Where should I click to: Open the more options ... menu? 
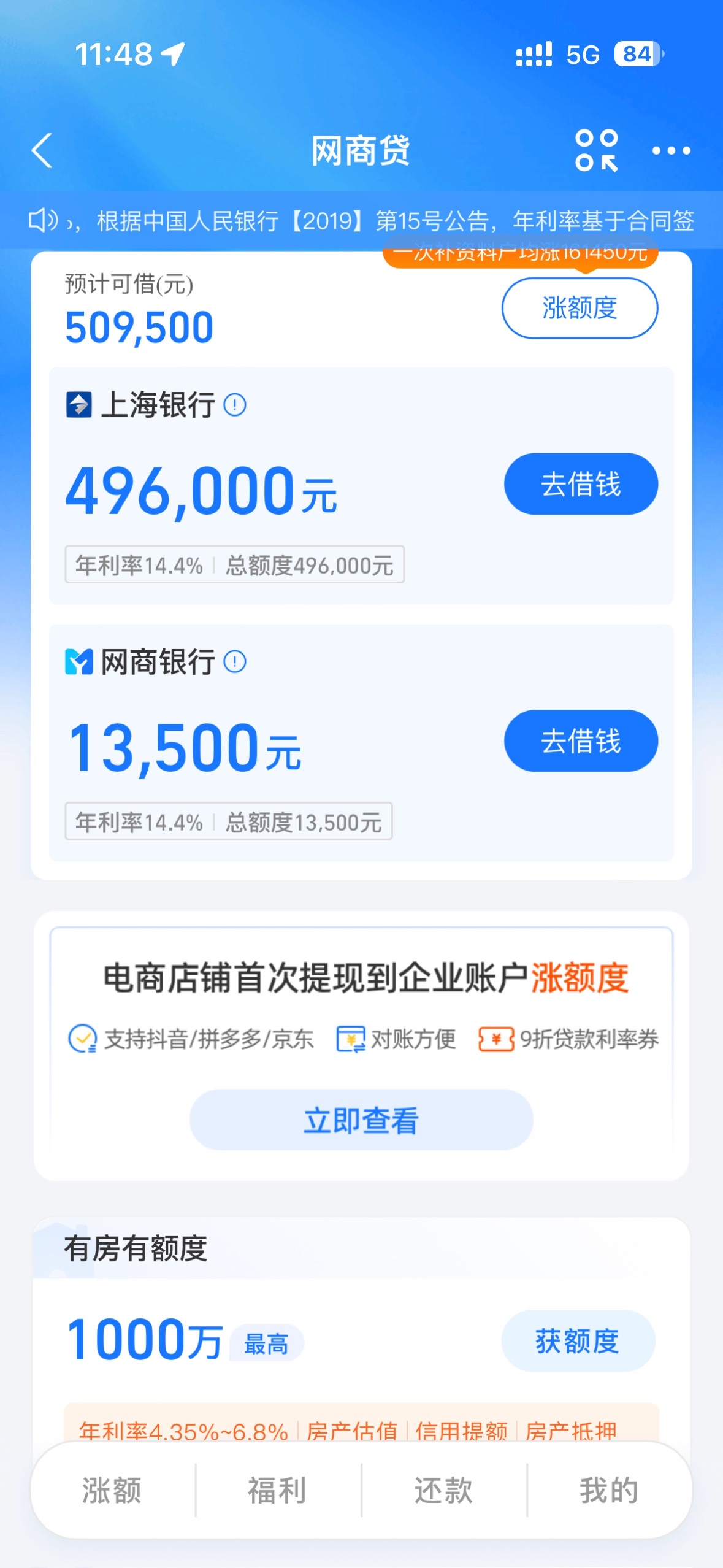[x=671, y=150]
